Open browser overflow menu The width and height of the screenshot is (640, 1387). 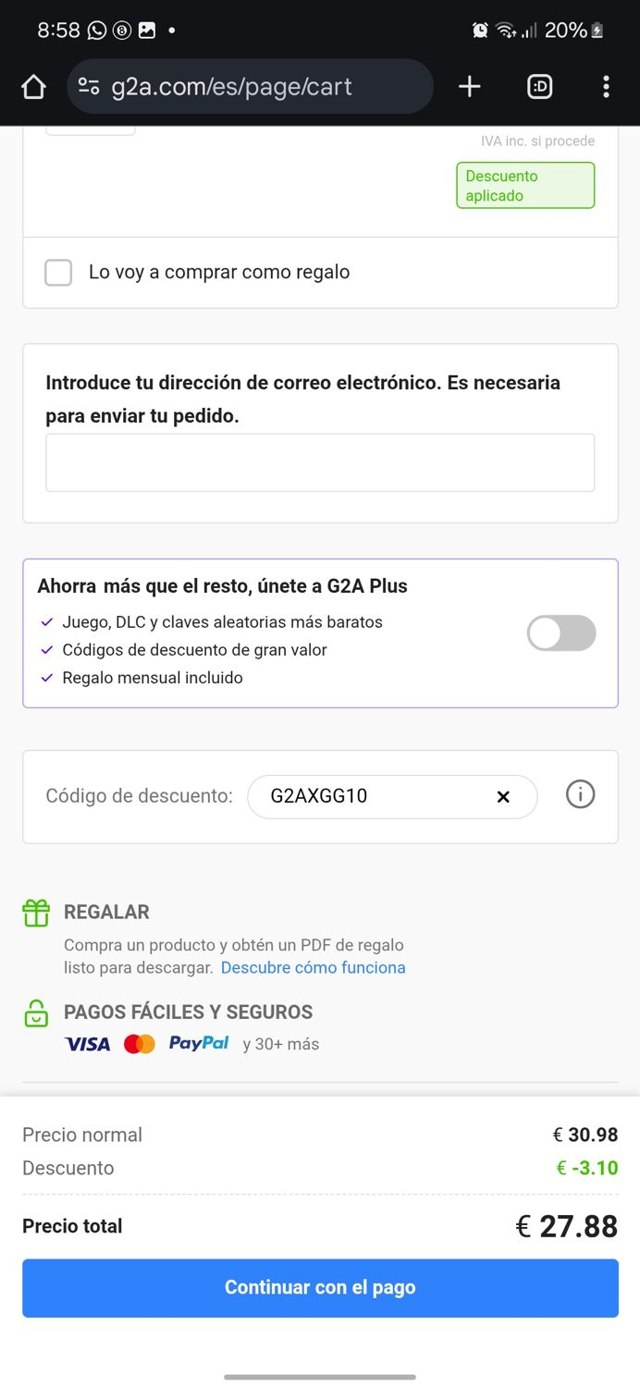click(x=606, y=87)
